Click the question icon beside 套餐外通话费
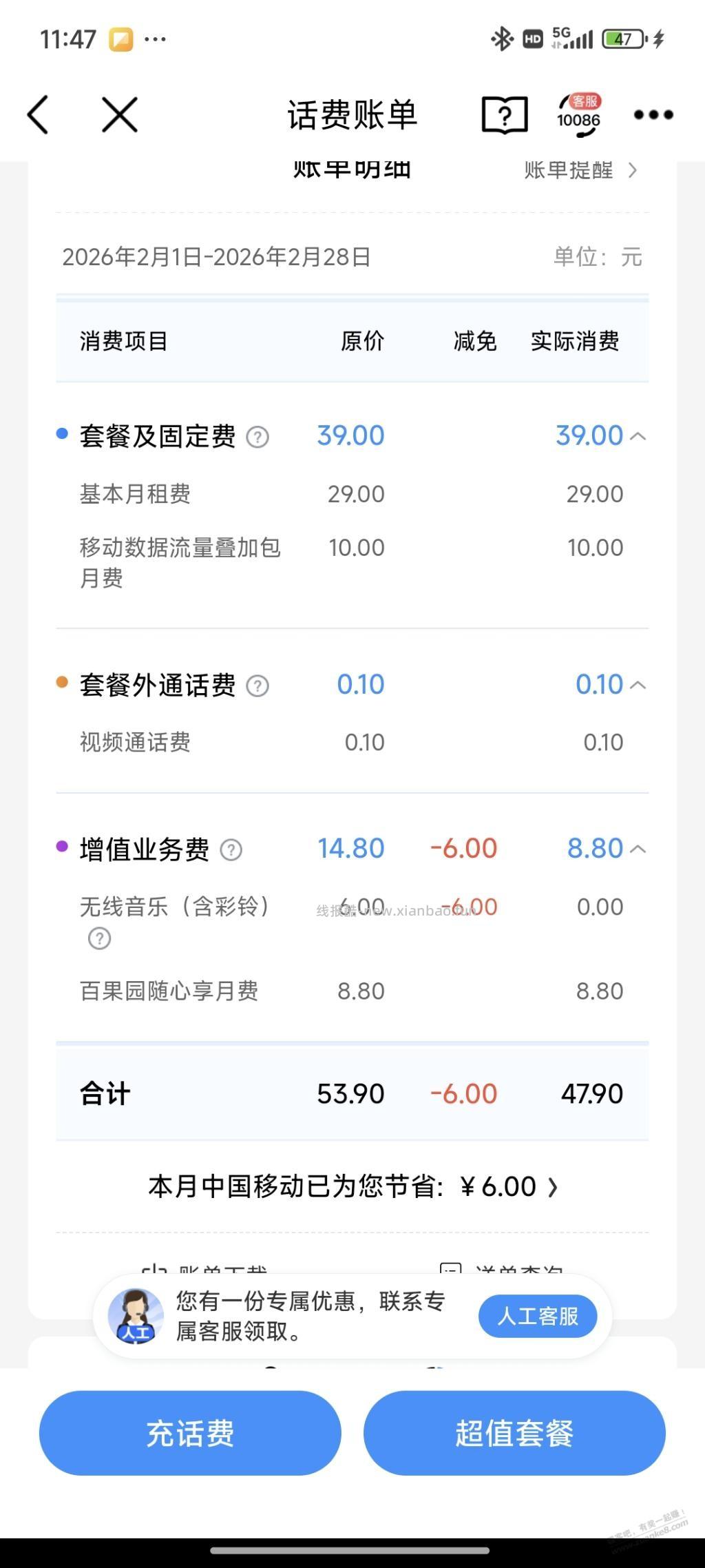 (x=257, y=685)
